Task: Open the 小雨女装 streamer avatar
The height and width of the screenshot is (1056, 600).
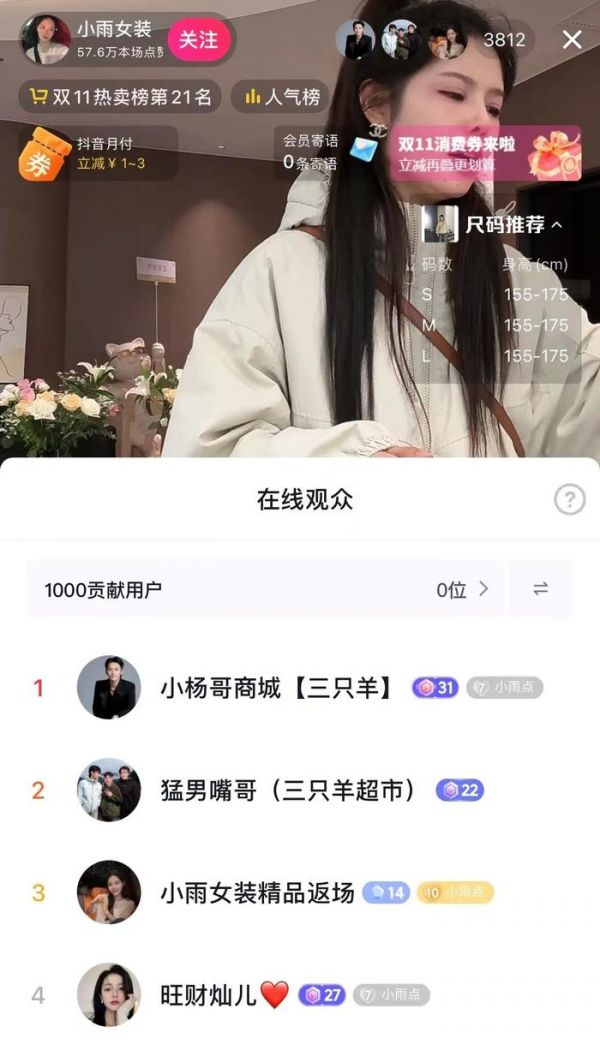Action: click(46, 39)
